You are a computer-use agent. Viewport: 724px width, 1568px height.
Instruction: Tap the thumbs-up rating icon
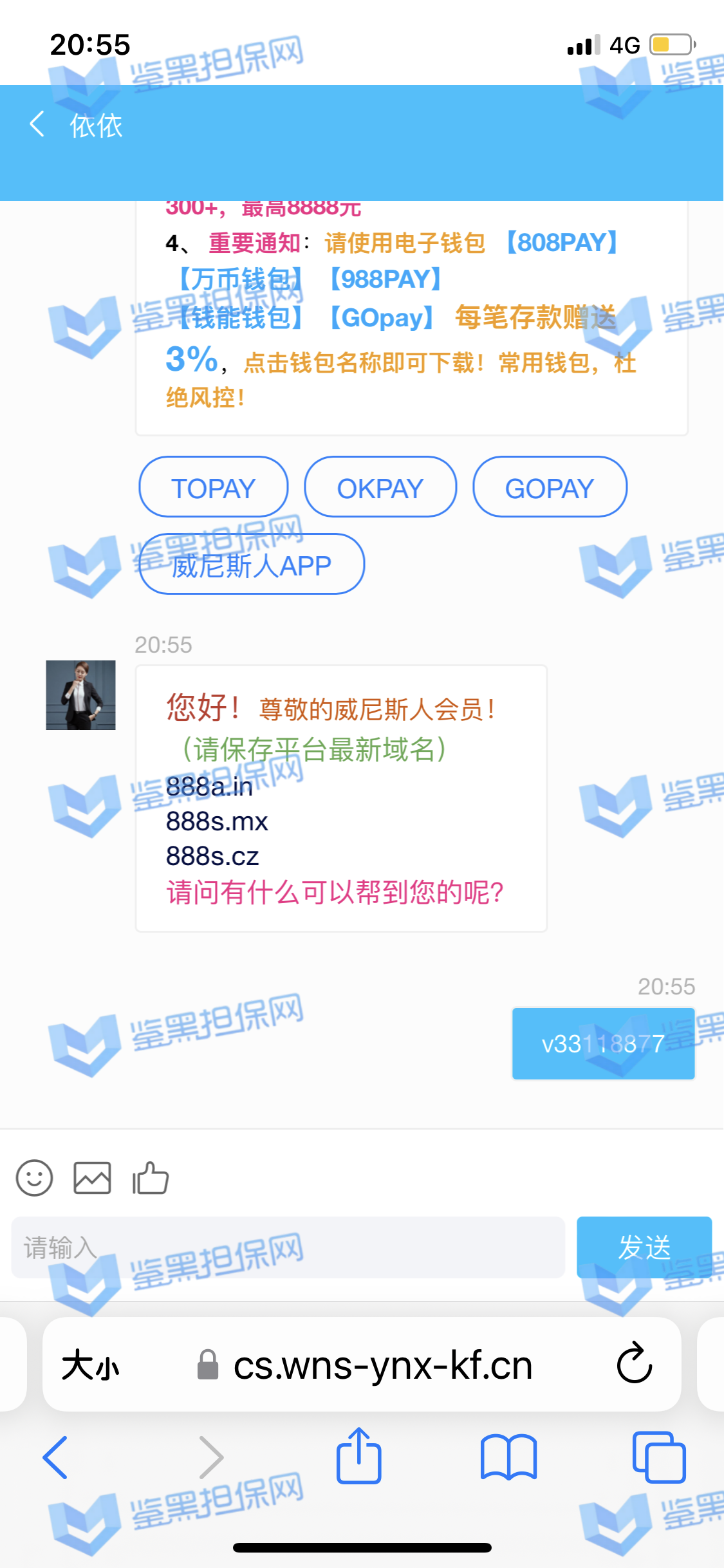(150, 1179)
